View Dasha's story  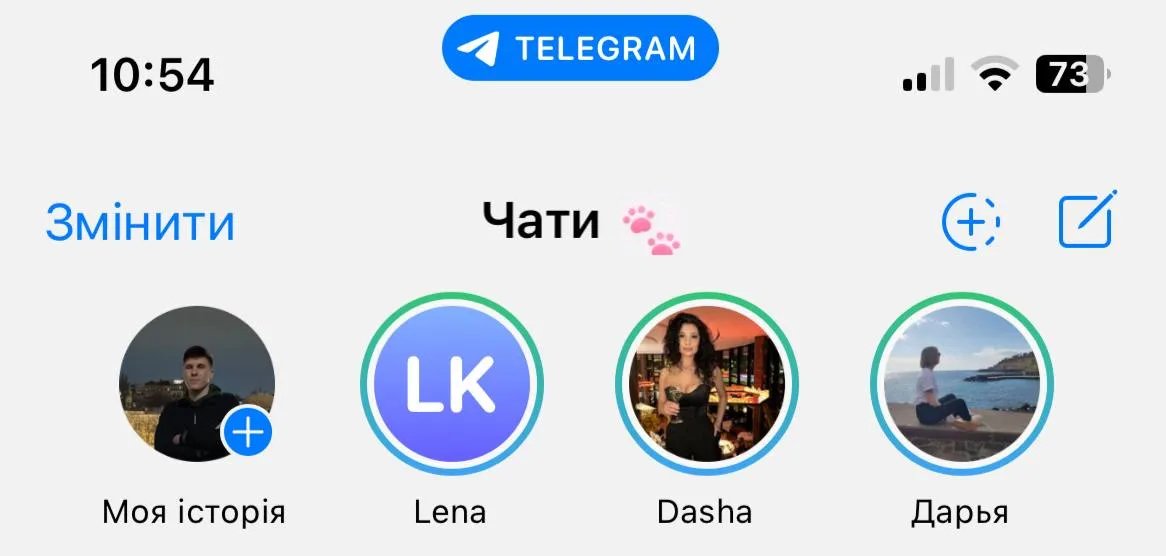click(x=706, y=385)
